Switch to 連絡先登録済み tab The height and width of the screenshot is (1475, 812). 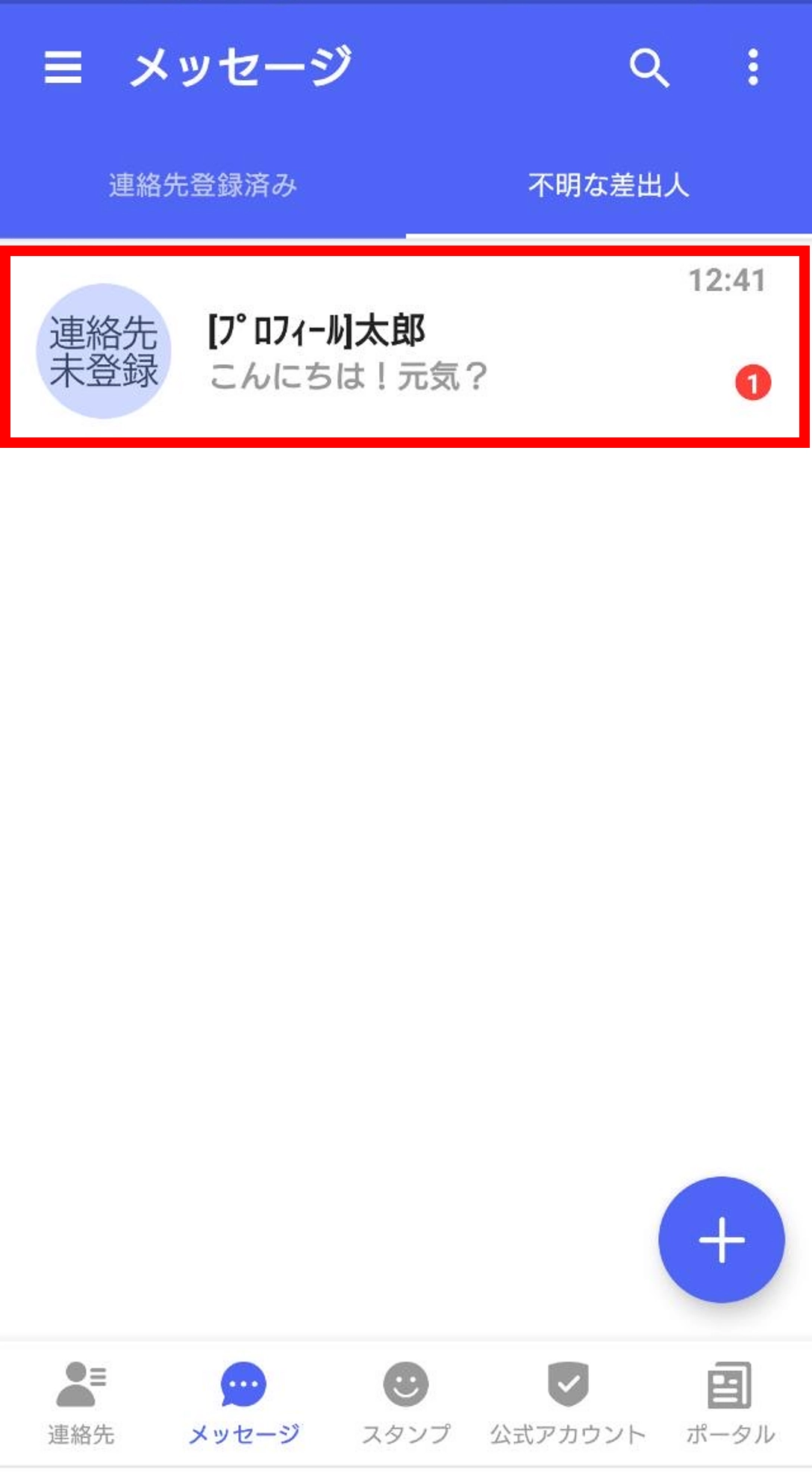(203, 185)
